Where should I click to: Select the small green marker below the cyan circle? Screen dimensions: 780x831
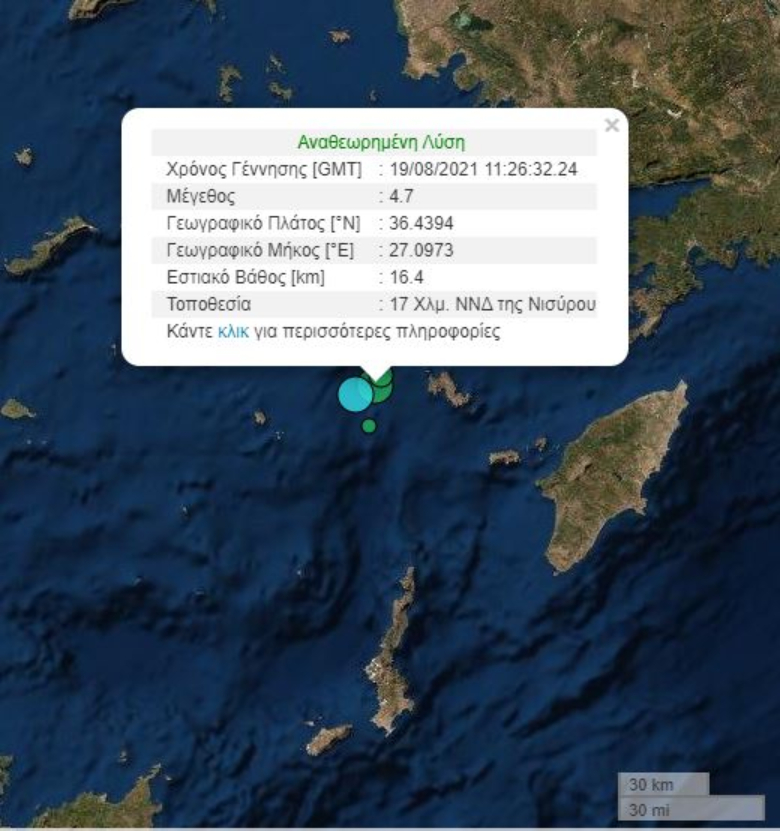tap(369, 426)
